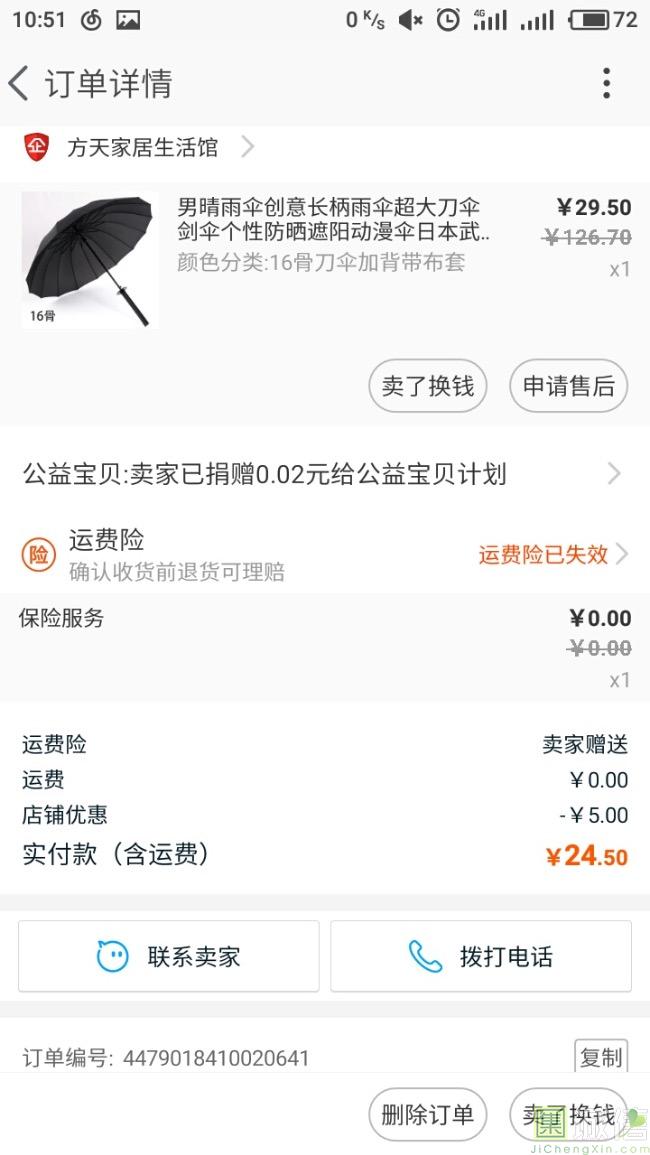
Task: Tap 卖了换钱 in the bottom bar
Action: tap(568, 1115)
